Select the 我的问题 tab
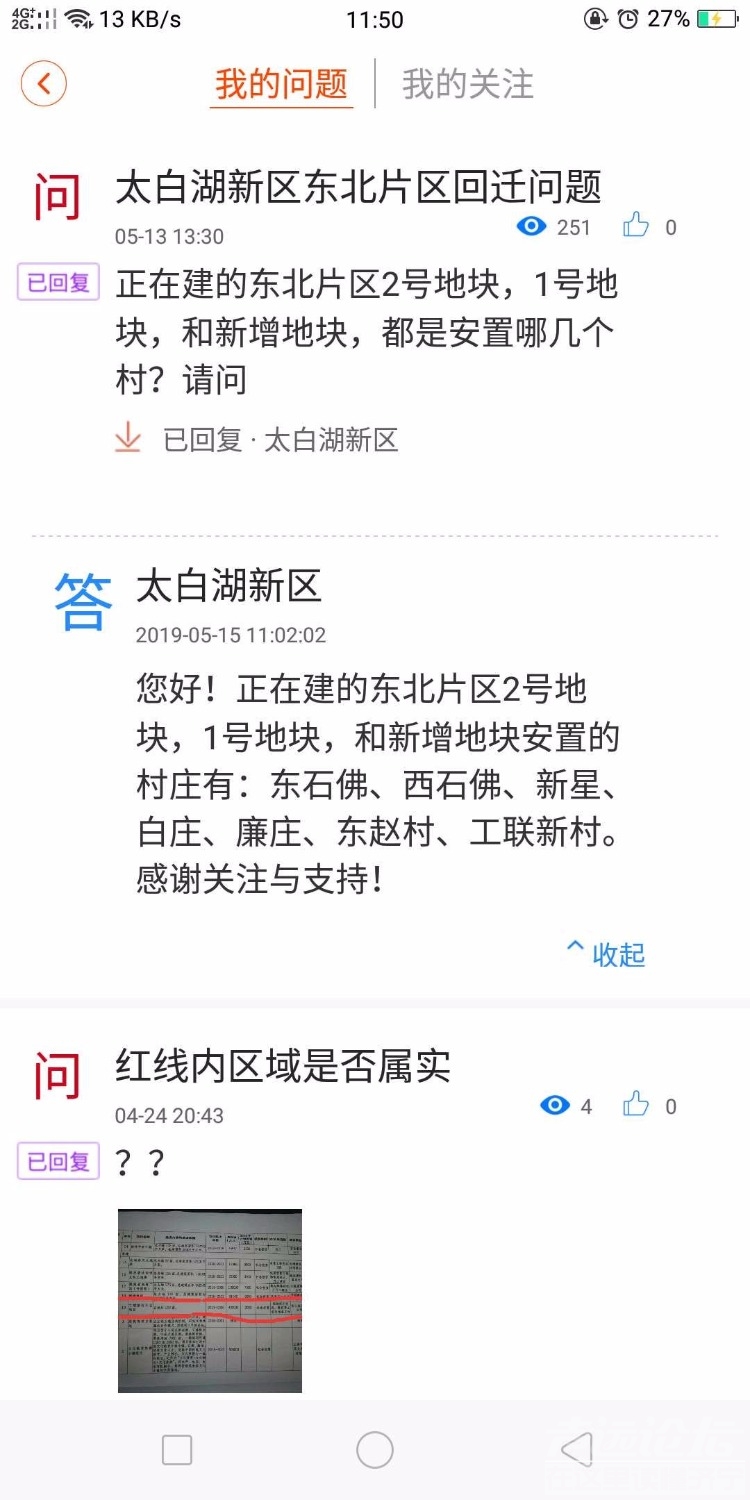 pyautogui.click(x=282, y=84)
